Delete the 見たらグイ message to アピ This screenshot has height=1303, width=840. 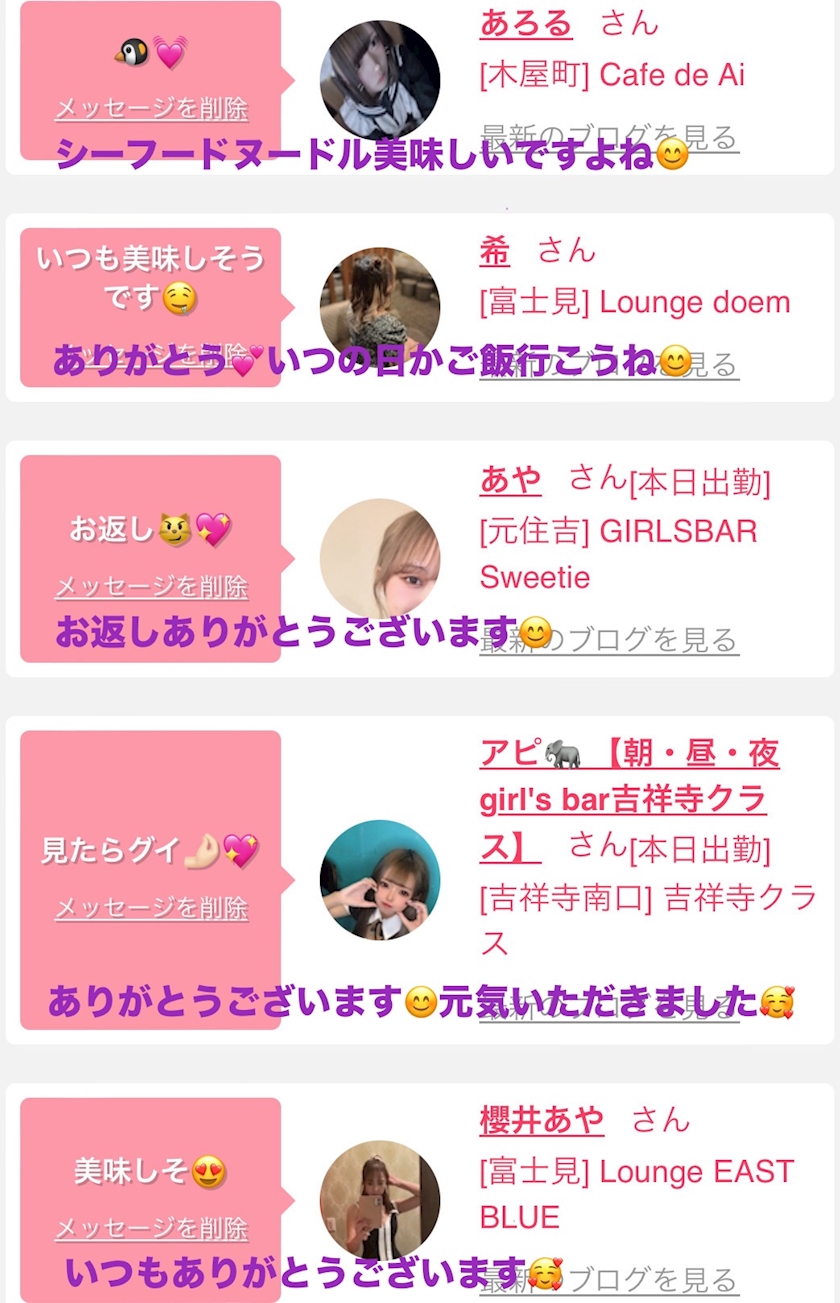(151, 908)
